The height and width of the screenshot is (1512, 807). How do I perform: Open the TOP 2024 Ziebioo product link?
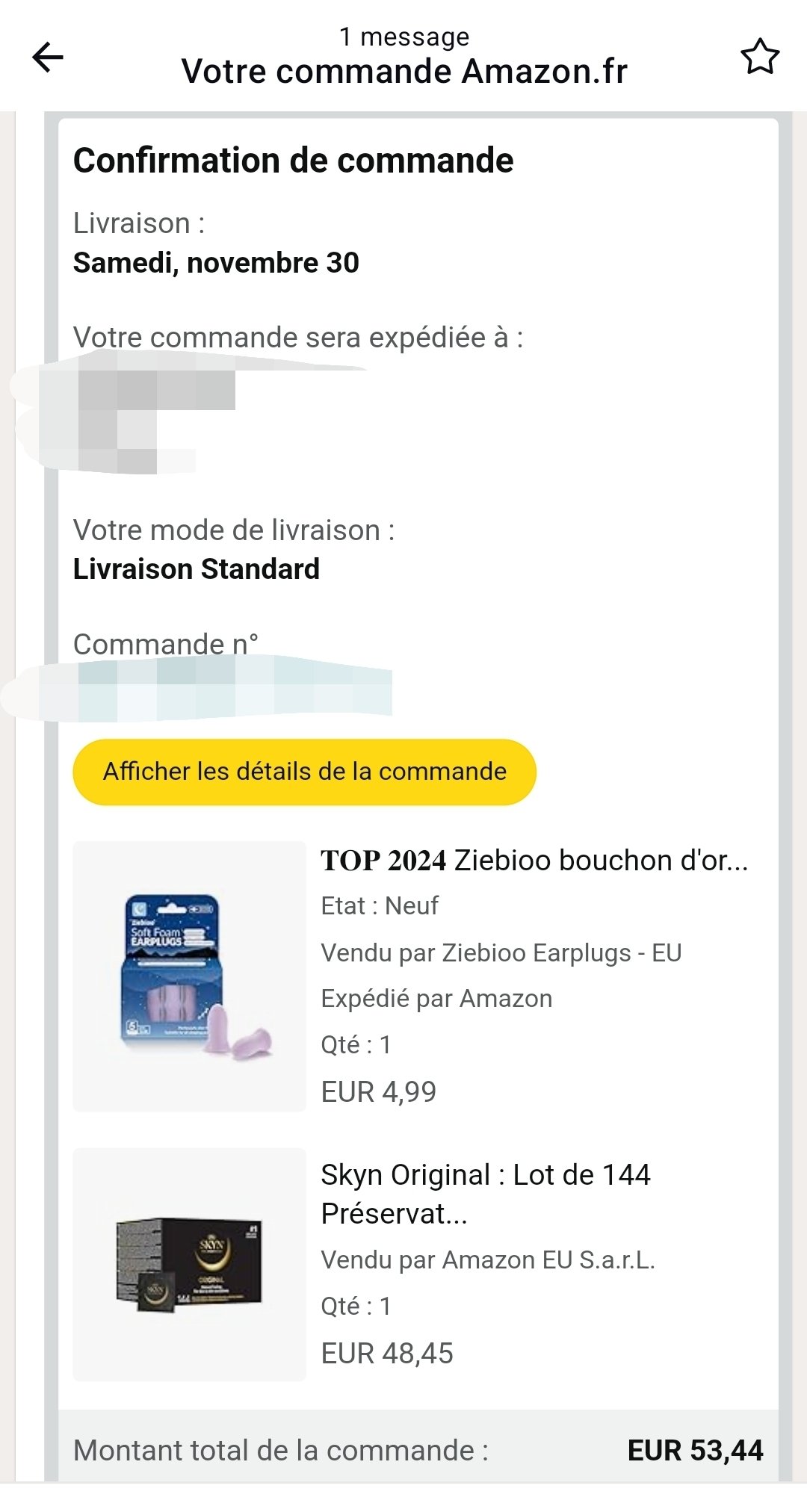click(x=534, y=861)
